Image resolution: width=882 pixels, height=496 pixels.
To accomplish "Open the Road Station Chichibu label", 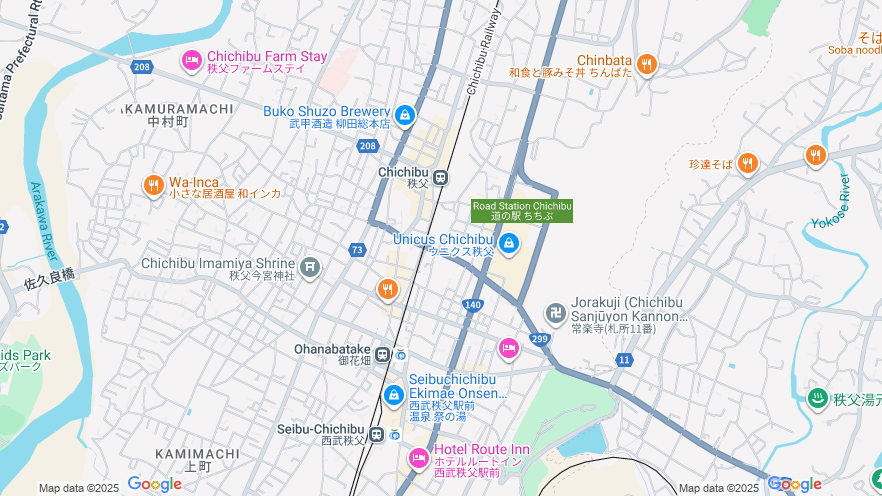I will click(x=522, y=210).
